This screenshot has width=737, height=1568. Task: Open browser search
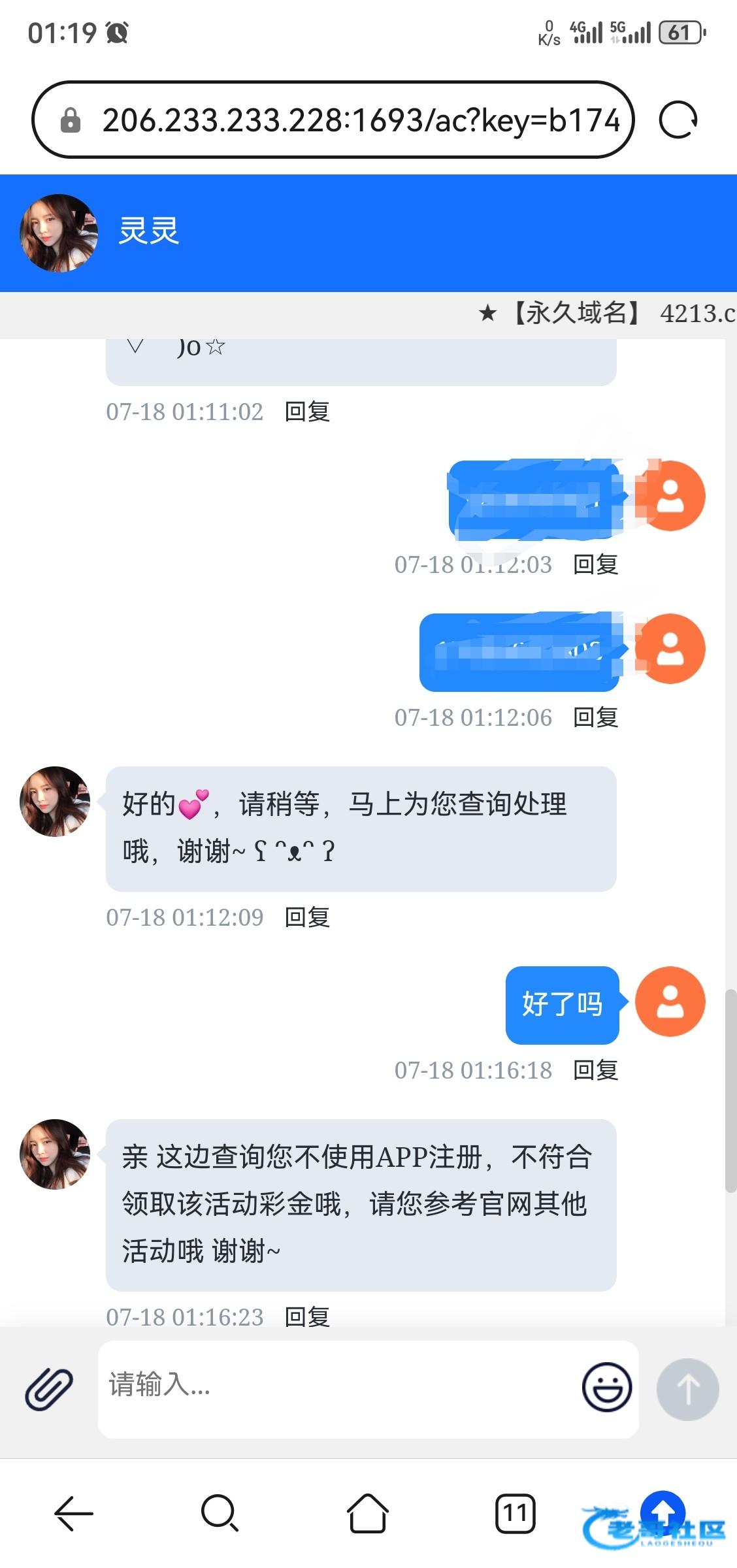coord(220,1513)
